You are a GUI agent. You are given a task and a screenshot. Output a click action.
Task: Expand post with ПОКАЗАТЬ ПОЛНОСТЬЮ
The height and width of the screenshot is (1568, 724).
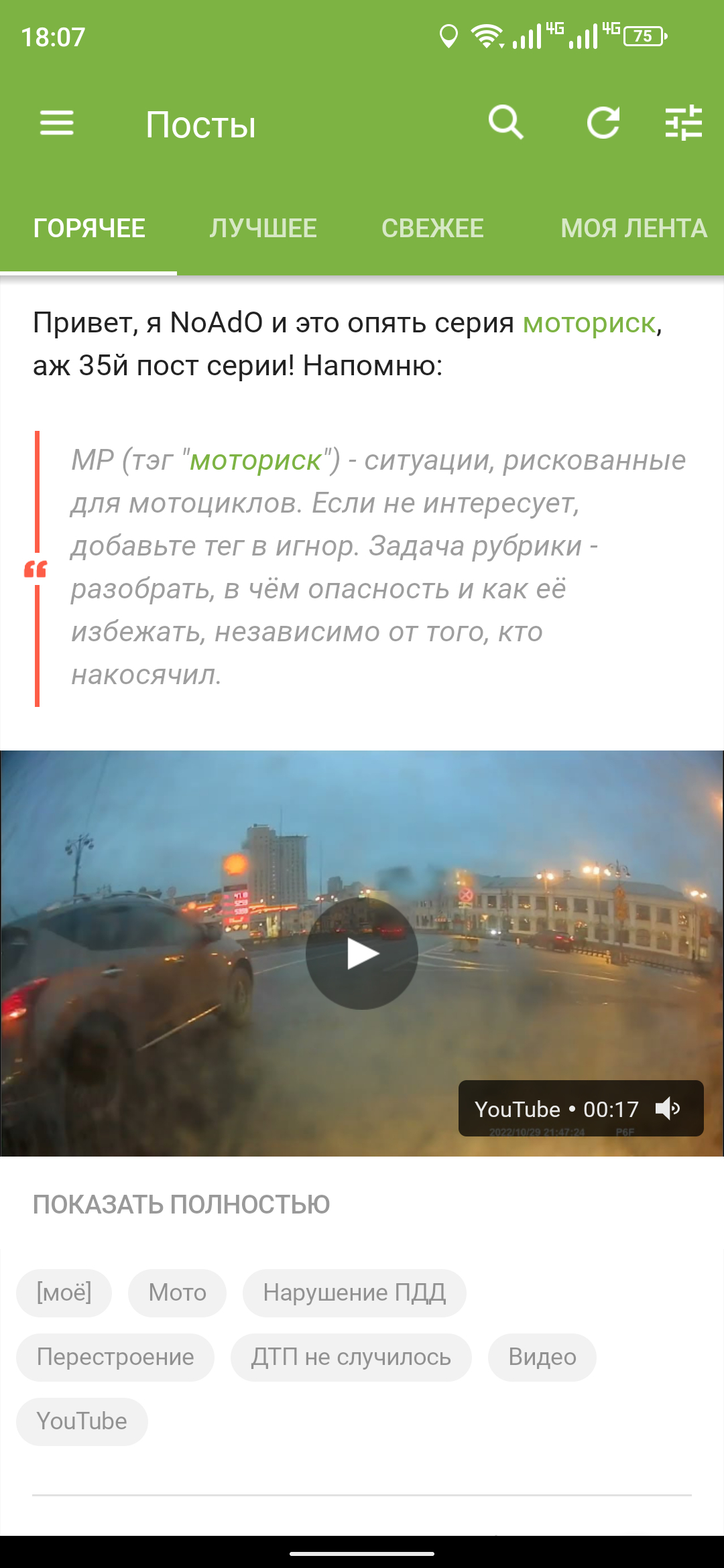click(x=181, y=1204)
